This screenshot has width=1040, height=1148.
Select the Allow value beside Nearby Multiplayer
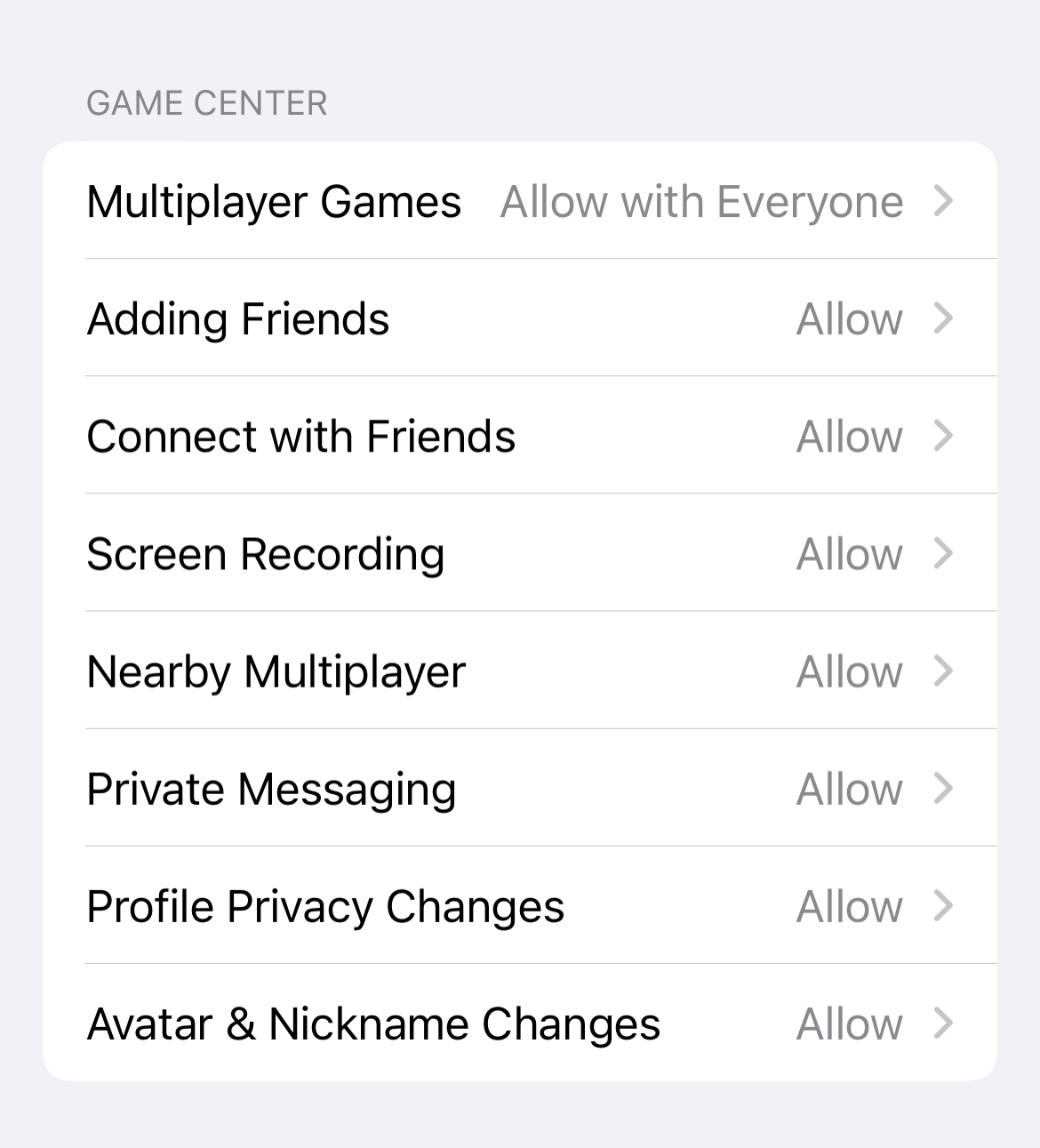(x=849, y=672)
